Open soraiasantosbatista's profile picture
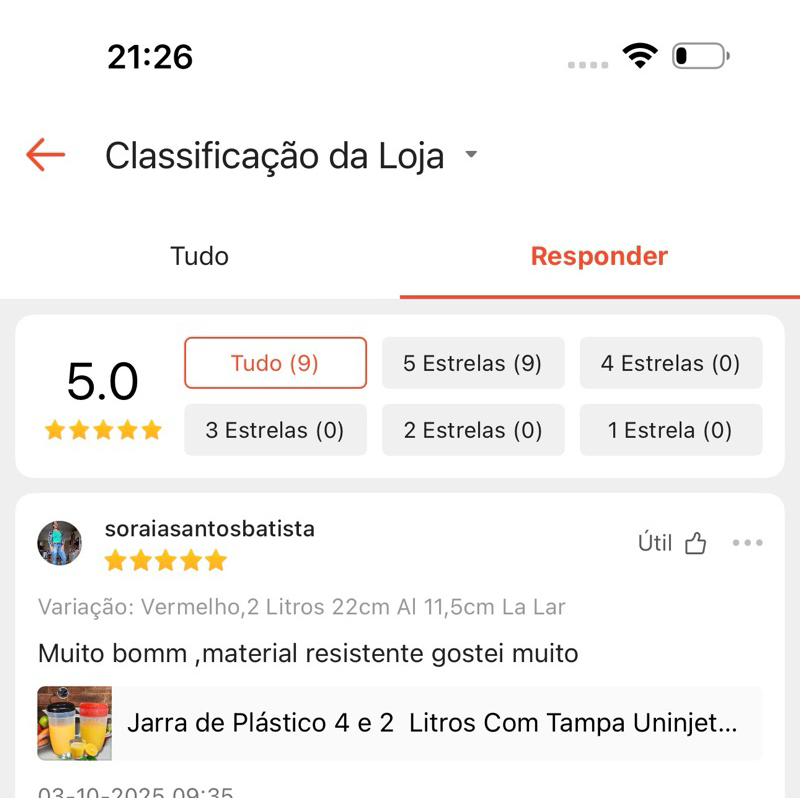 click(x=59, y=543)
